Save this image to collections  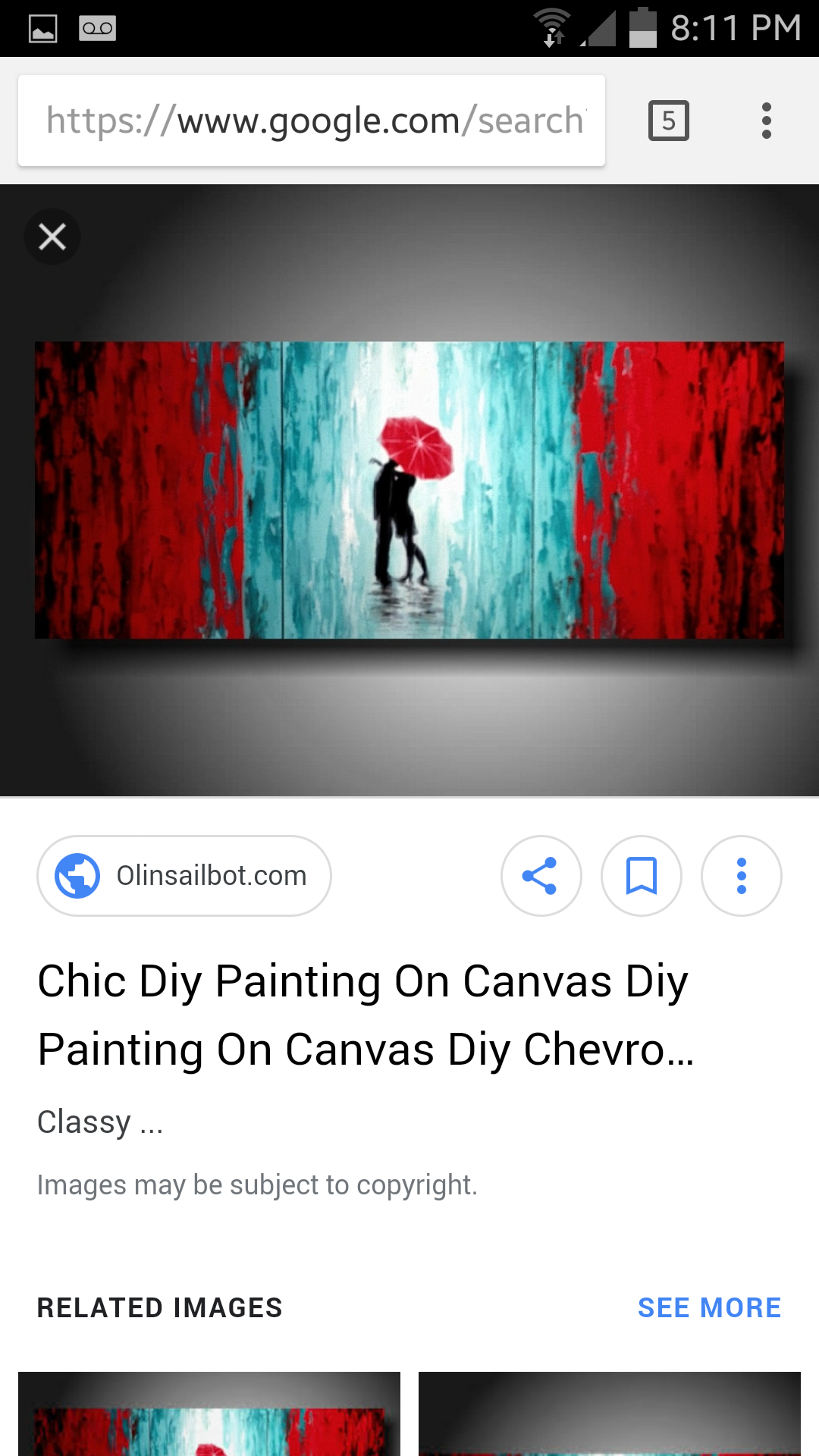click(x=641, y=876)
